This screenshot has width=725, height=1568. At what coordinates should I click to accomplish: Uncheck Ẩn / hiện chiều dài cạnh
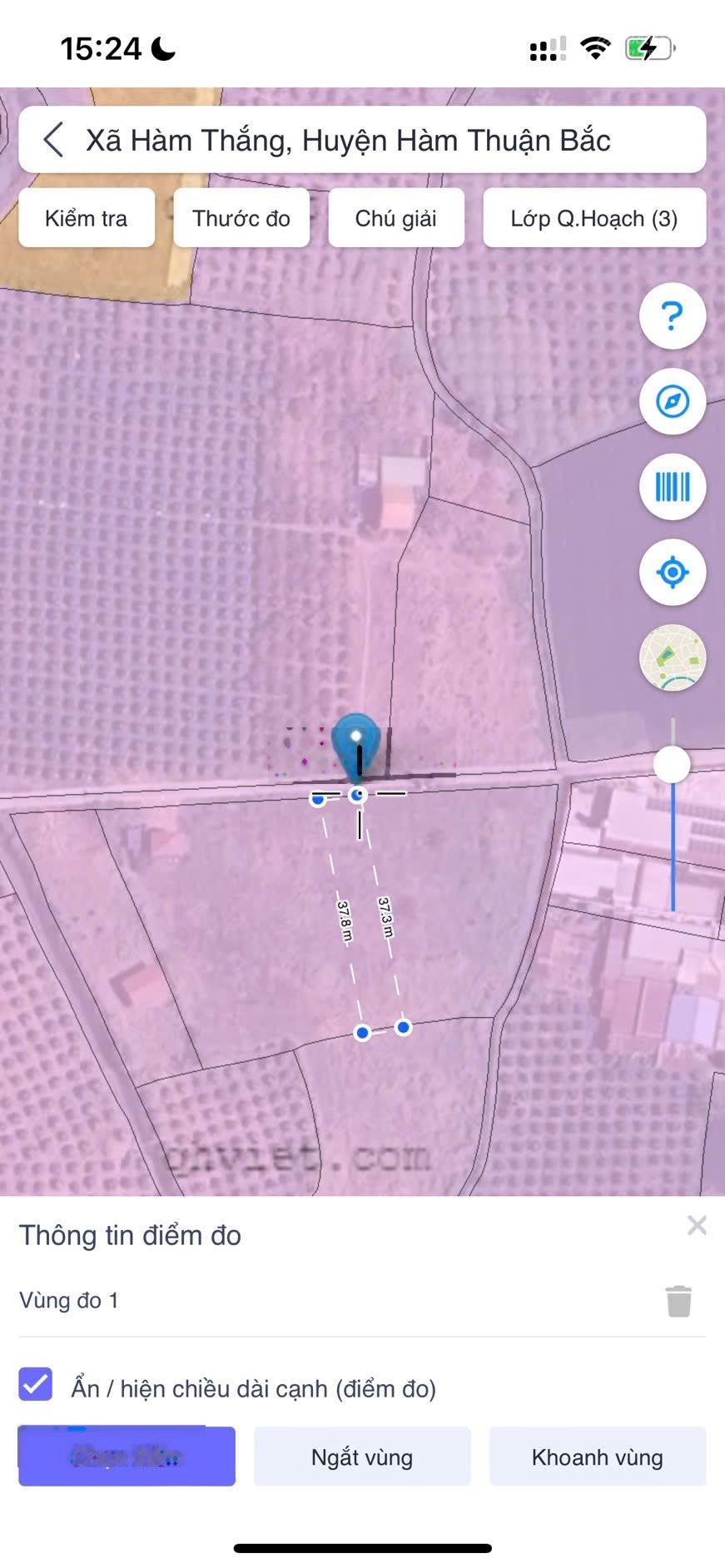tap(36, 1386)
